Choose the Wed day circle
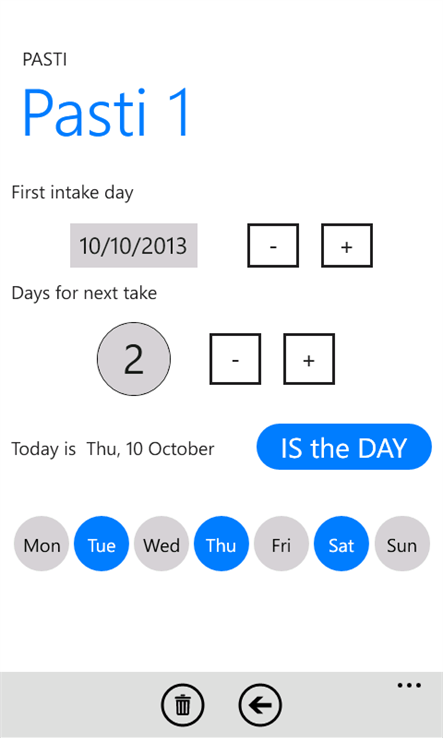Screen dimensions: 443x738 [x=161, y=544]
